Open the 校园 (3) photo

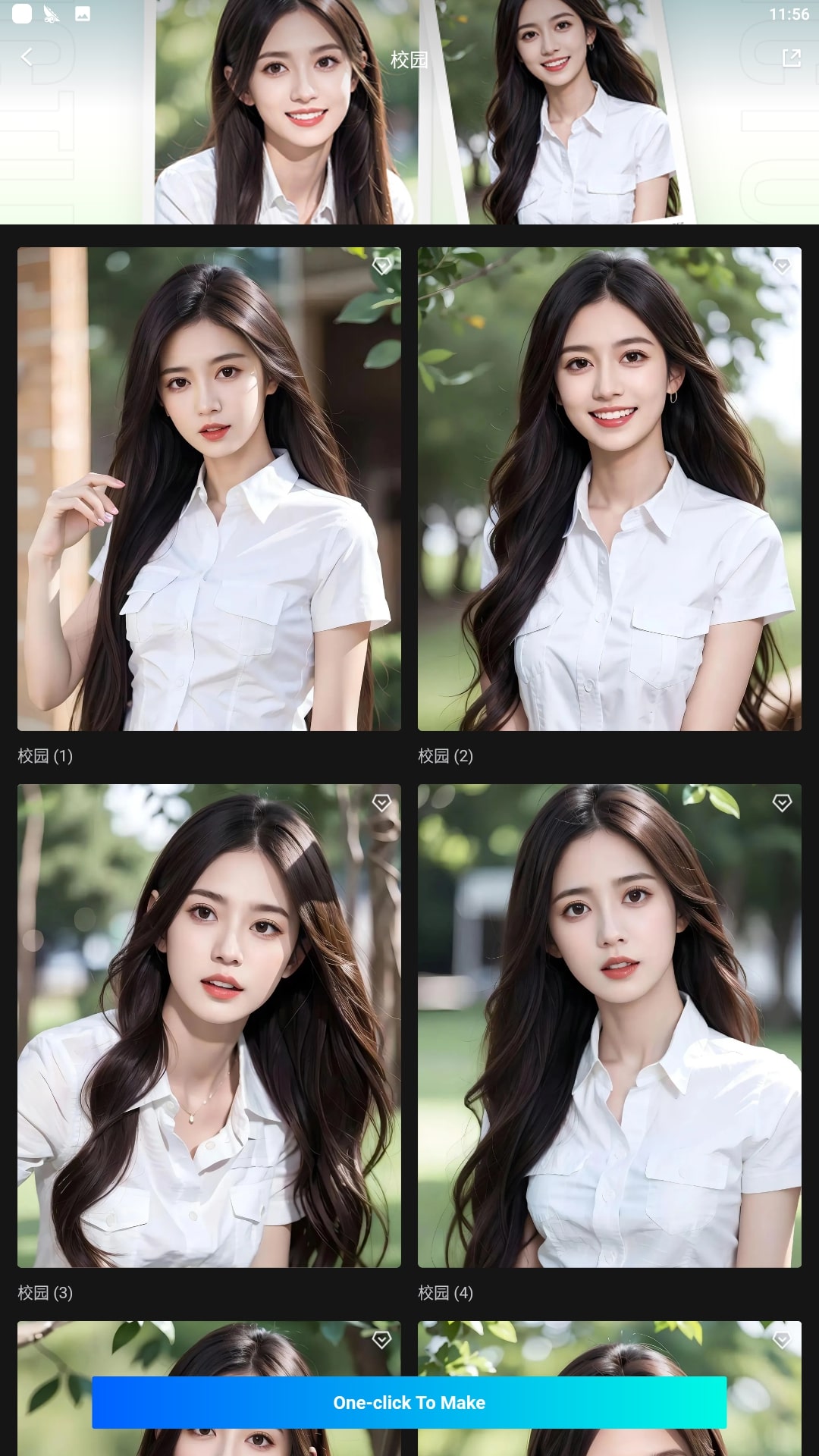point(209,1025)
